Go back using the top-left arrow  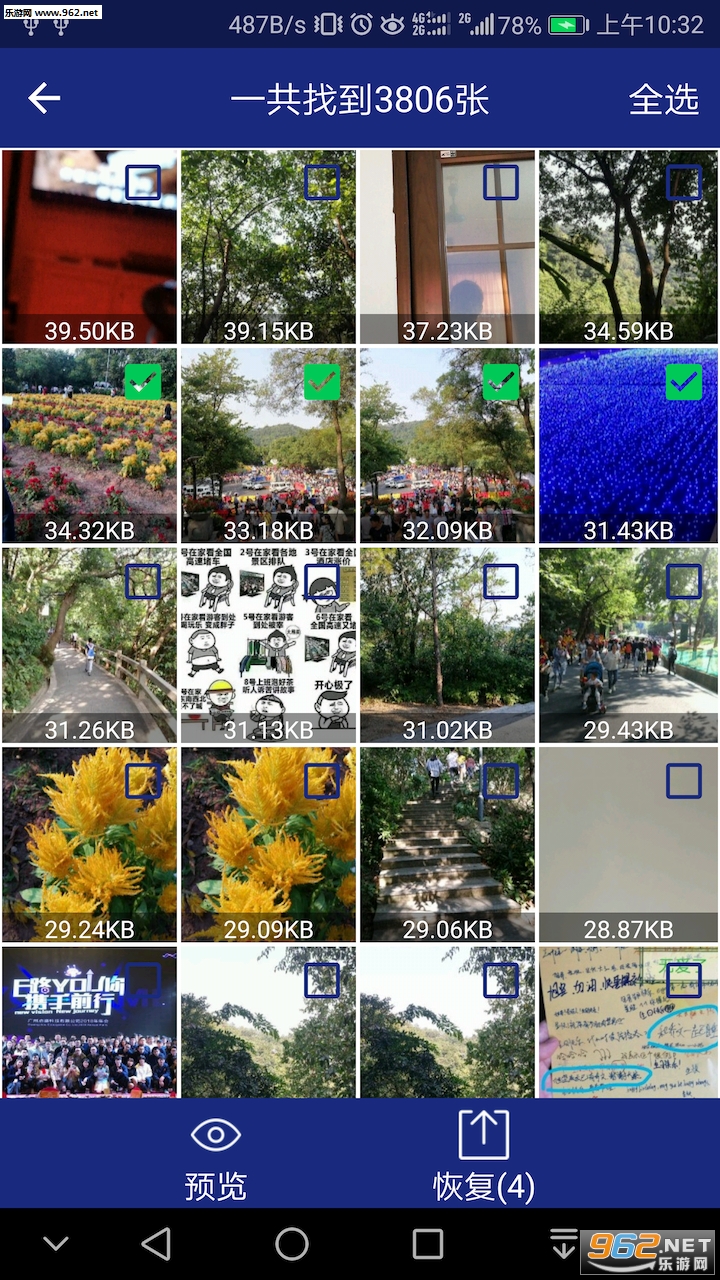point(44,98)
